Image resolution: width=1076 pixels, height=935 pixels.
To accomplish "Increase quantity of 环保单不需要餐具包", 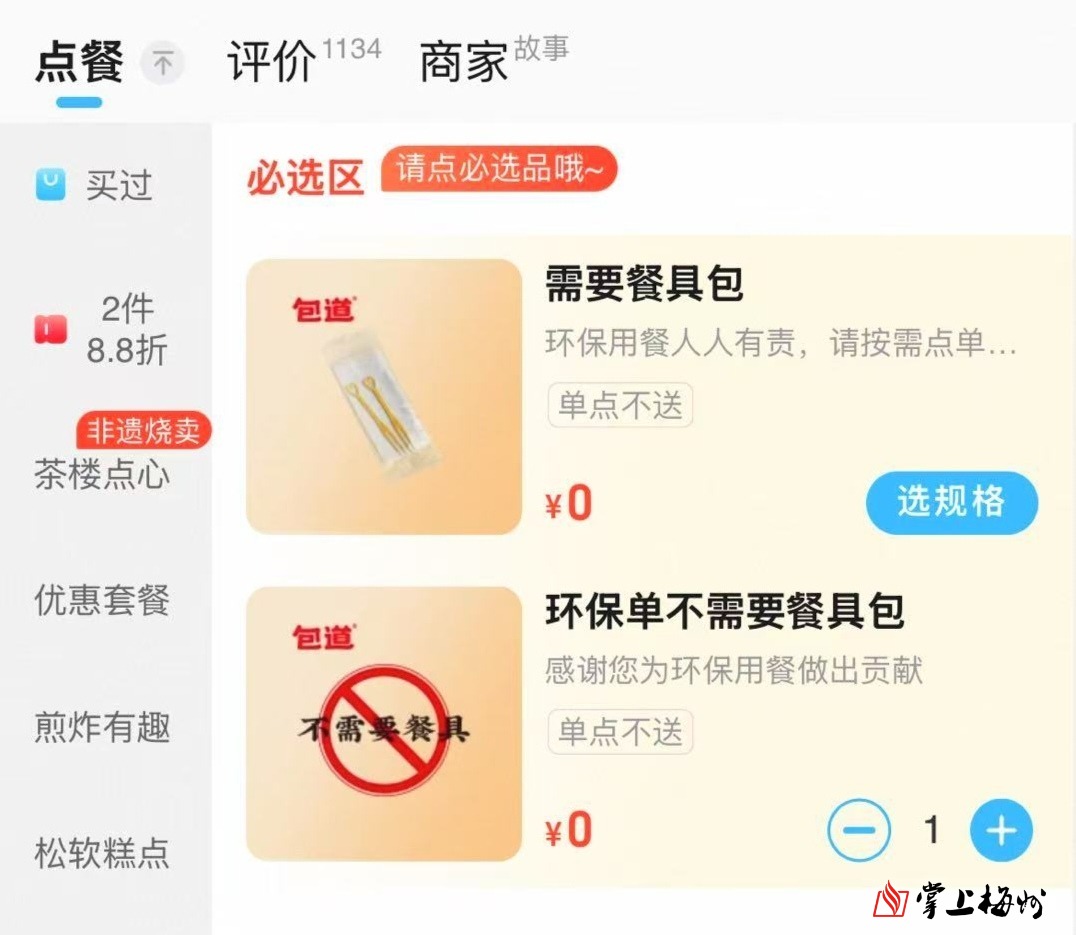I will (1001, 830).
